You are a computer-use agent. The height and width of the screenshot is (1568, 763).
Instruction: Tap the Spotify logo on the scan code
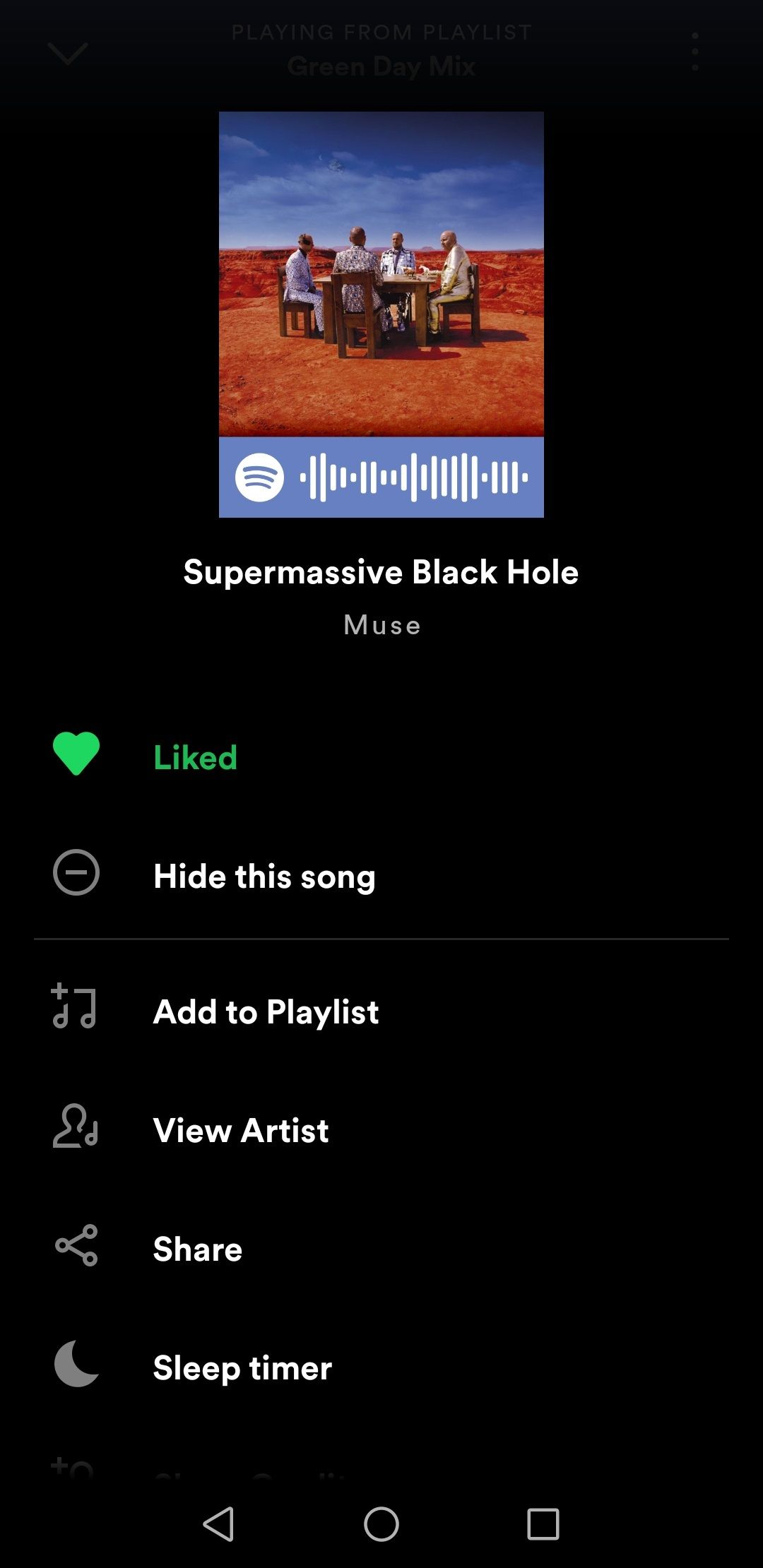pos(258,477)
